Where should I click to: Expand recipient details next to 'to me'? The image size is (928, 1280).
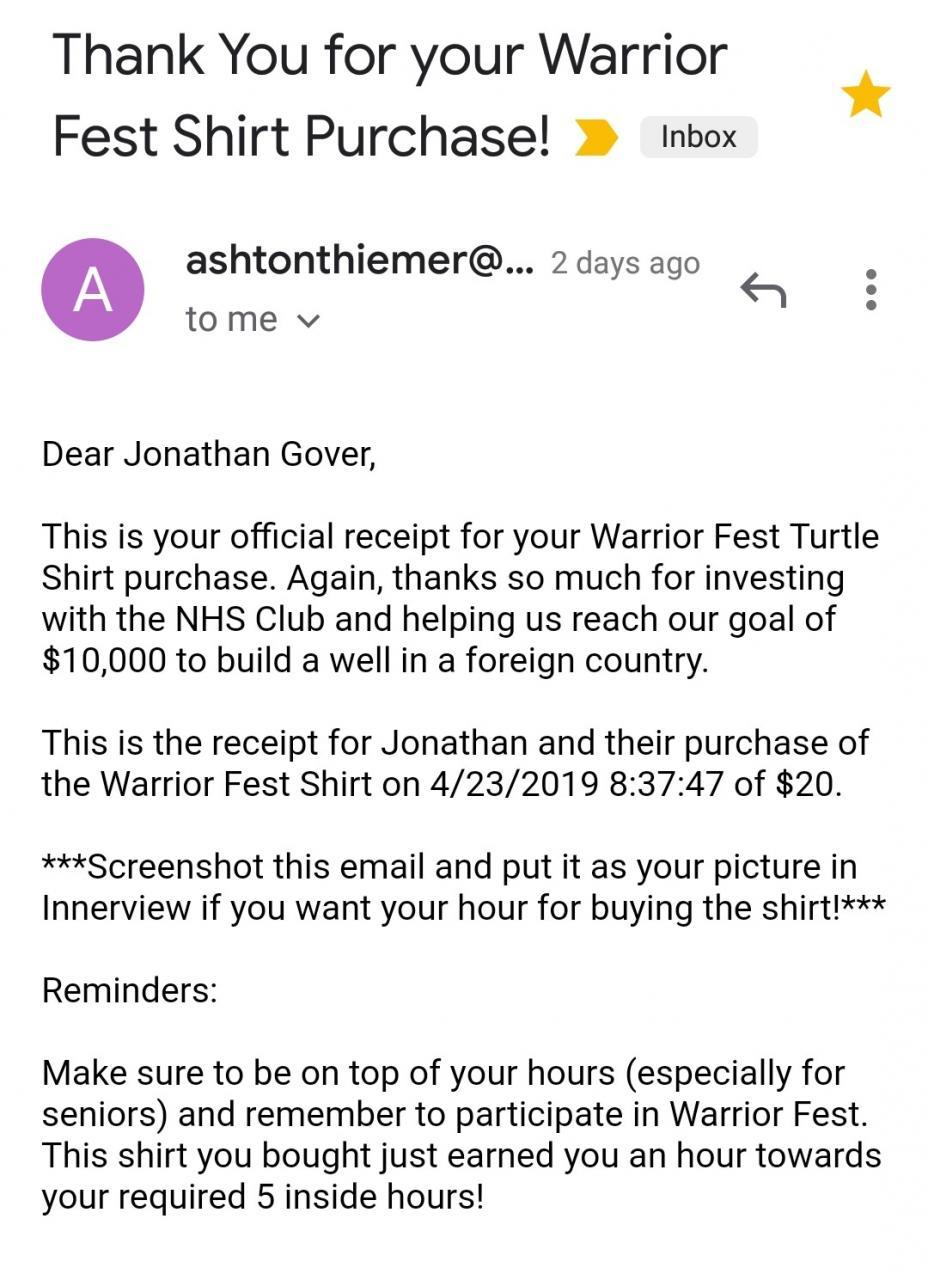[310, 321]
